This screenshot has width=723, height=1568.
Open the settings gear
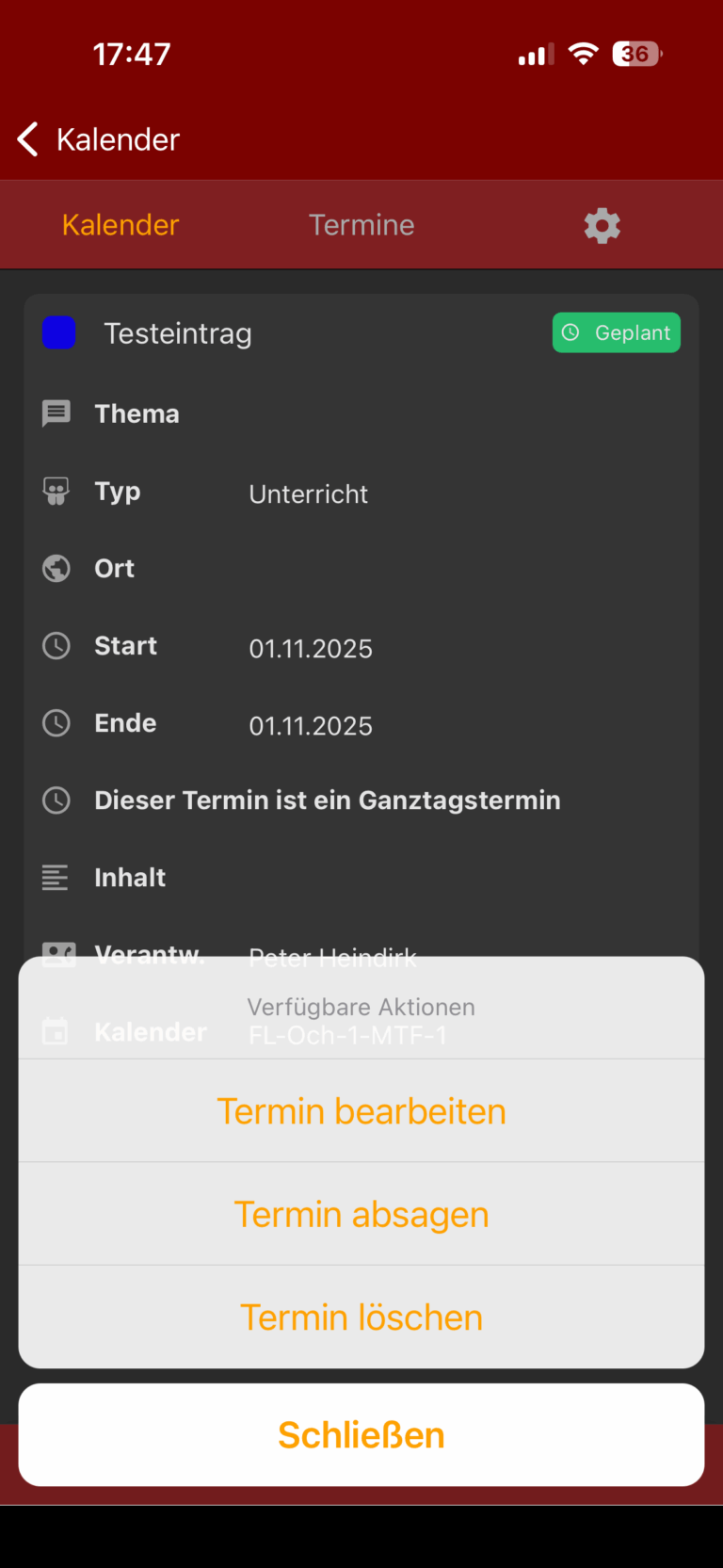point(602,226)
